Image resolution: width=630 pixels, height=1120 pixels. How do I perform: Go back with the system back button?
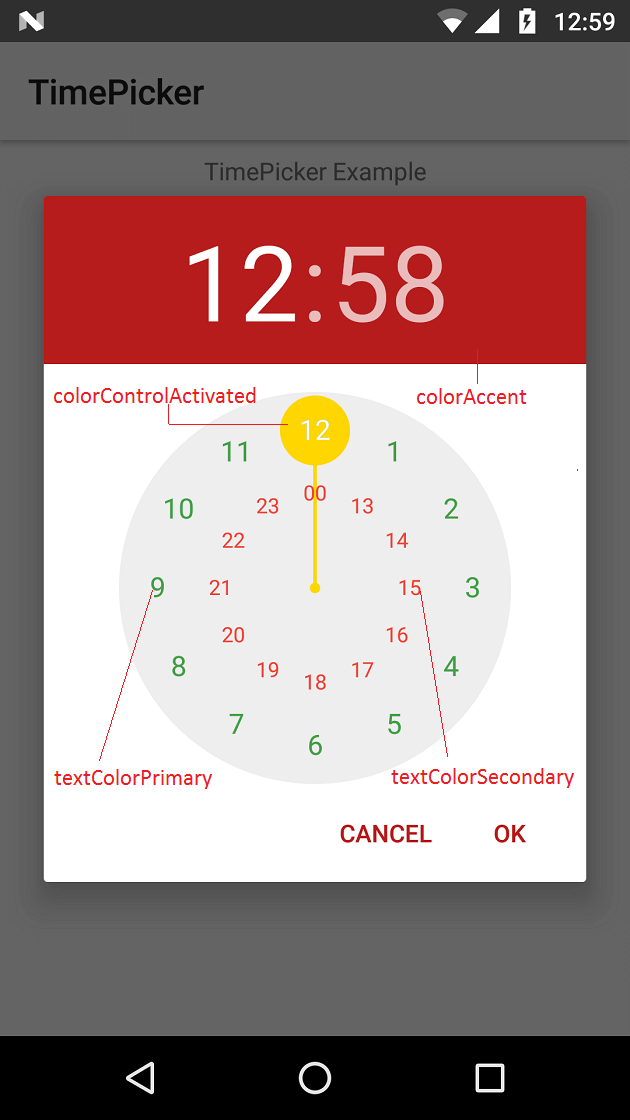click(x=140, y=1077)
